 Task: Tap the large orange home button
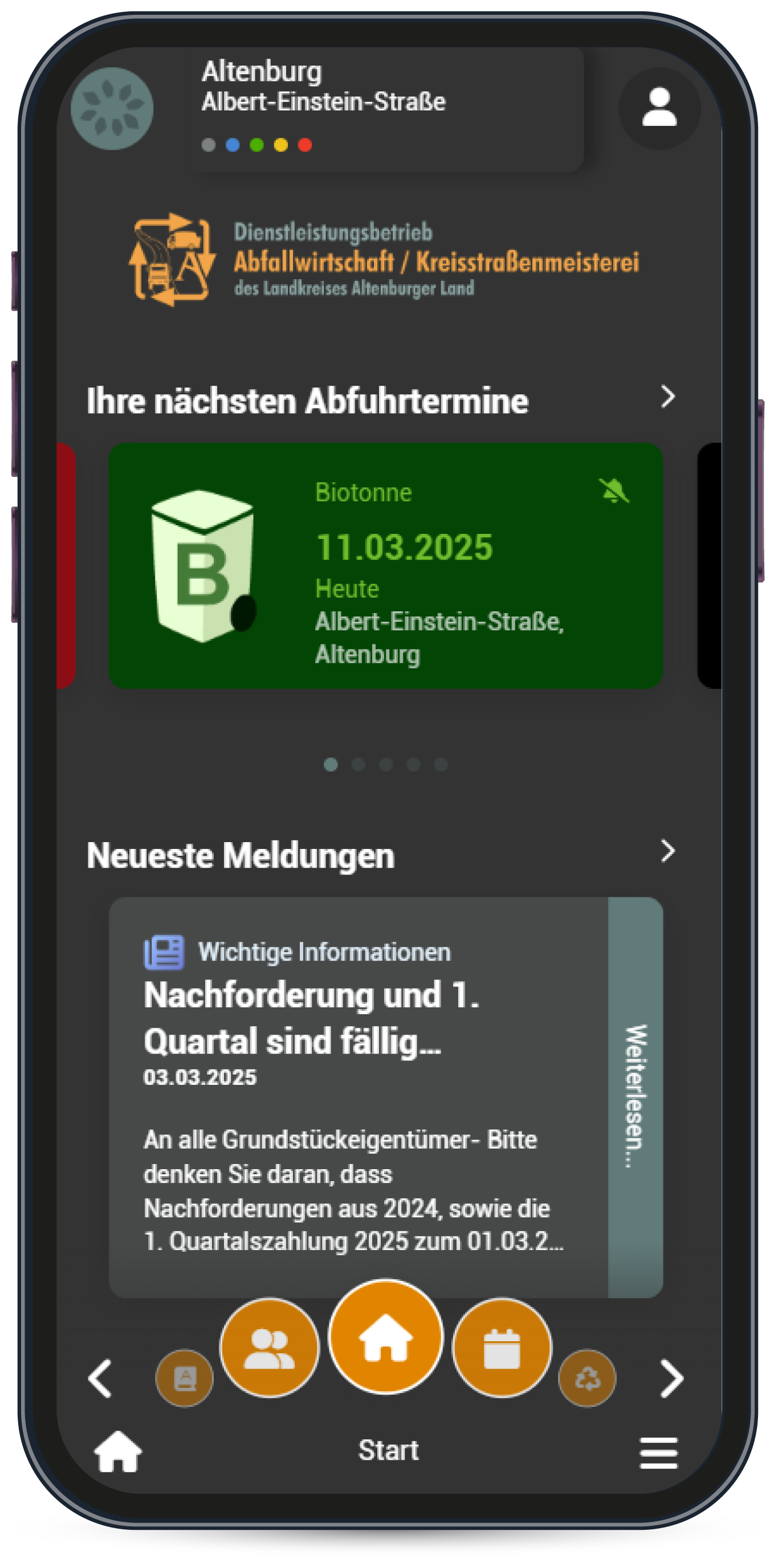(x=385, y=1337)
